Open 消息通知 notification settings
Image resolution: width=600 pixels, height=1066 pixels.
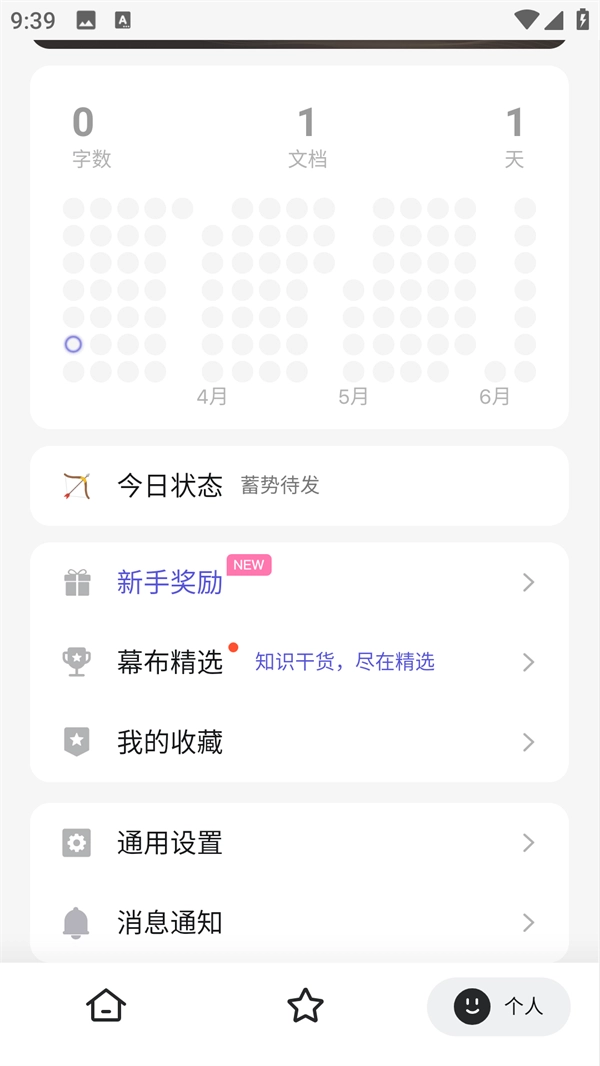299,922
